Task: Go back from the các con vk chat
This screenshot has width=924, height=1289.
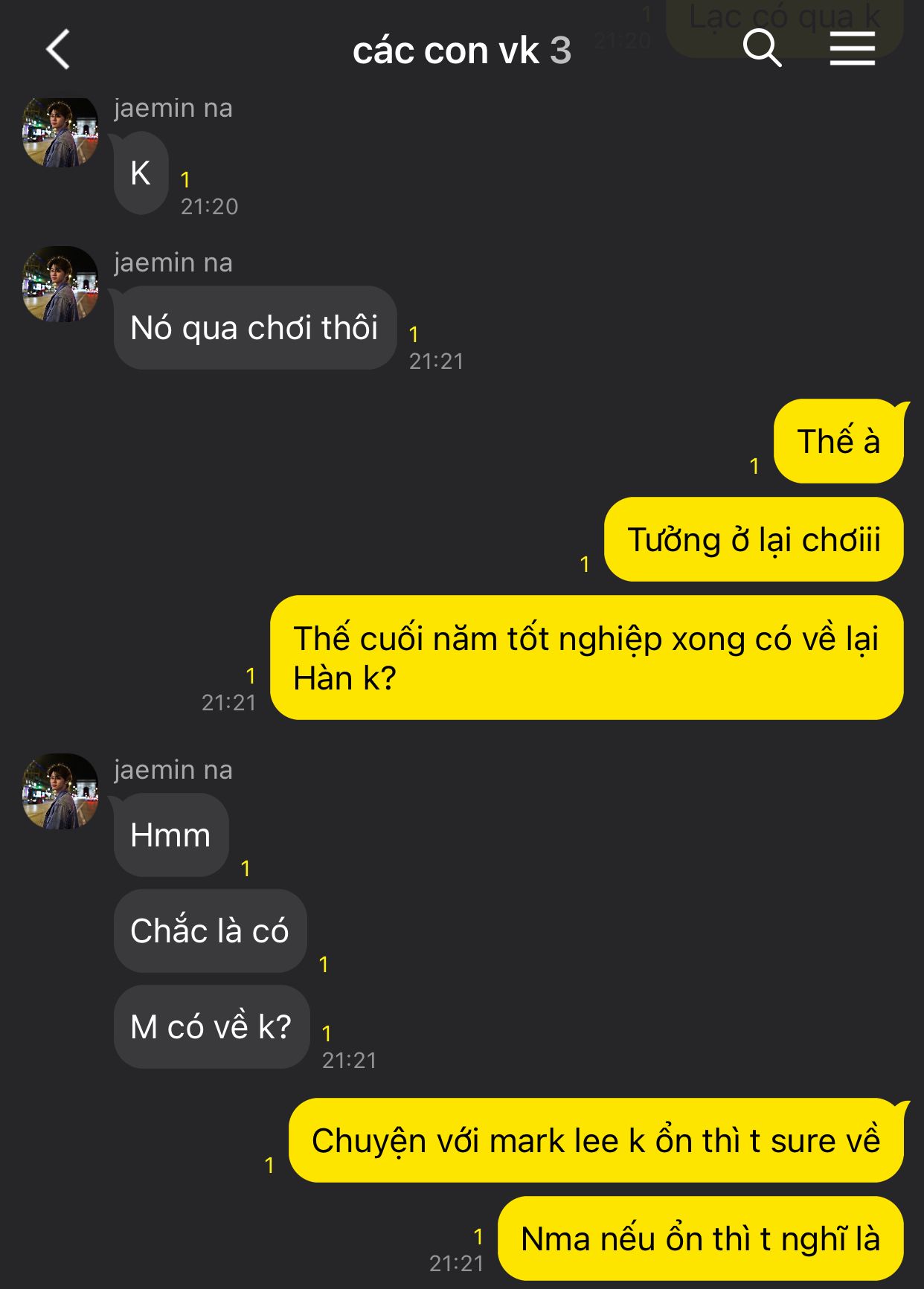Action: click(58, 50)
